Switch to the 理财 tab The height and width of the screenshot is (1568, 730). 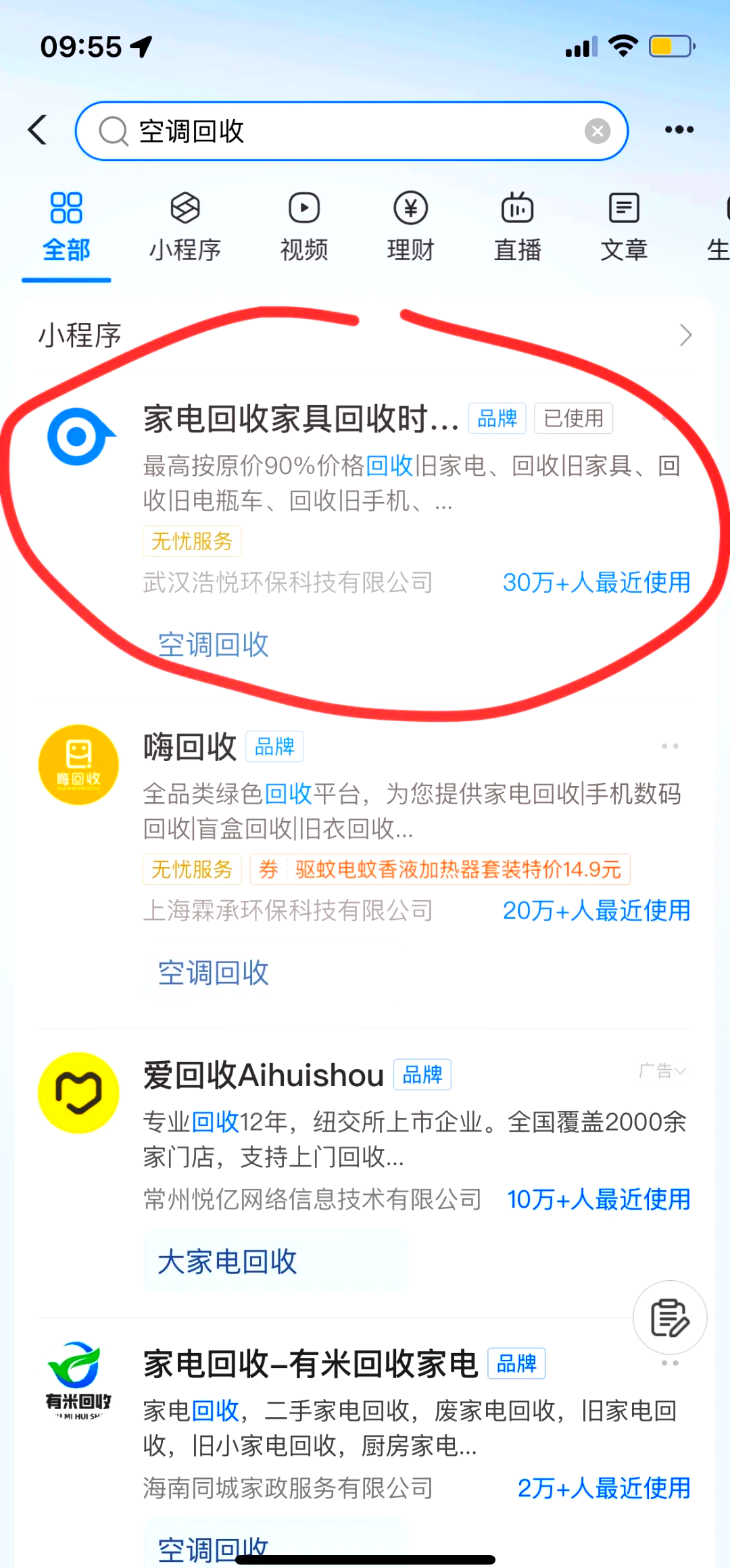point(410,227)
